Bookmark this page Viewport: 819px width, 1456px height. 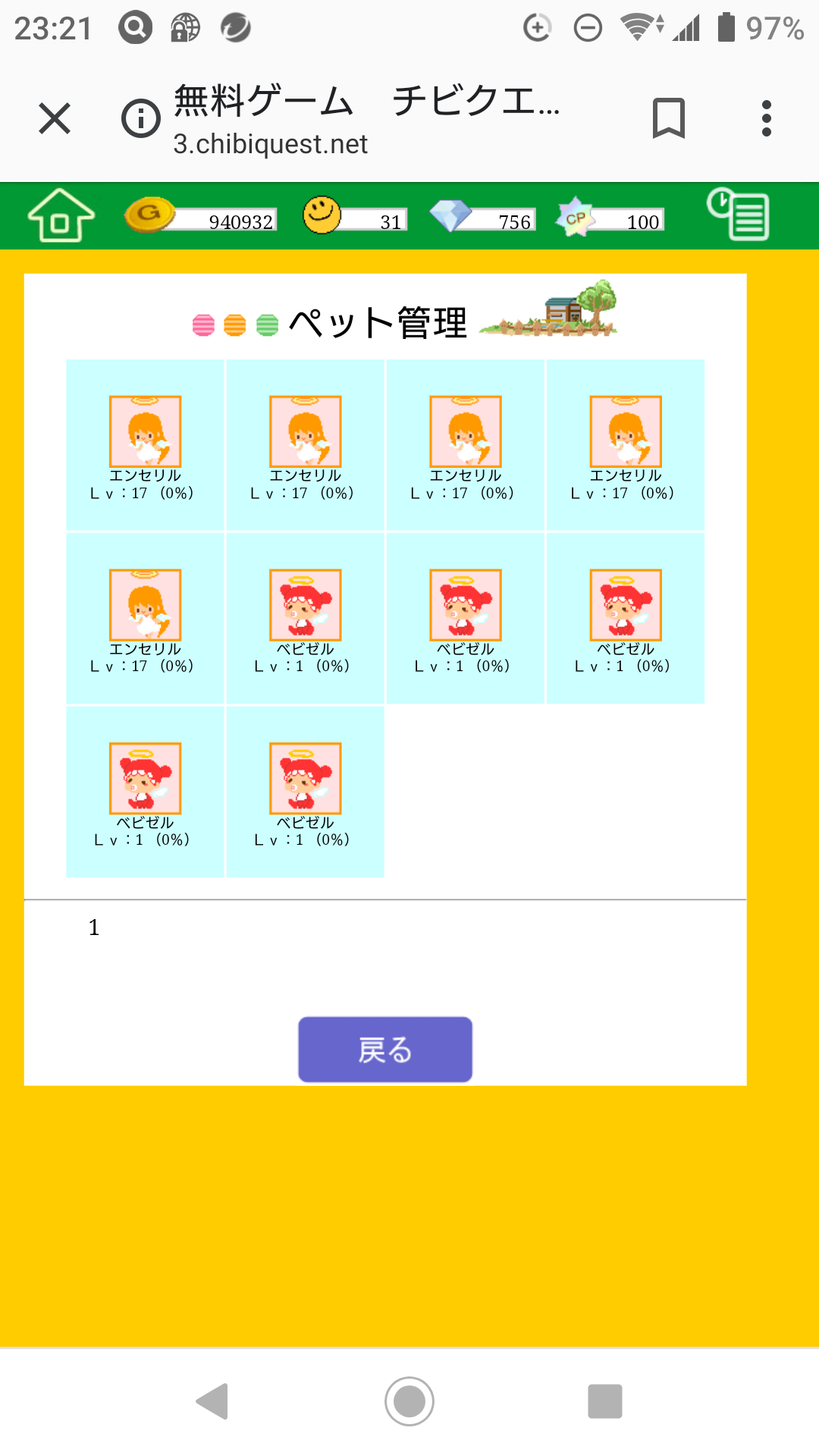668,119
